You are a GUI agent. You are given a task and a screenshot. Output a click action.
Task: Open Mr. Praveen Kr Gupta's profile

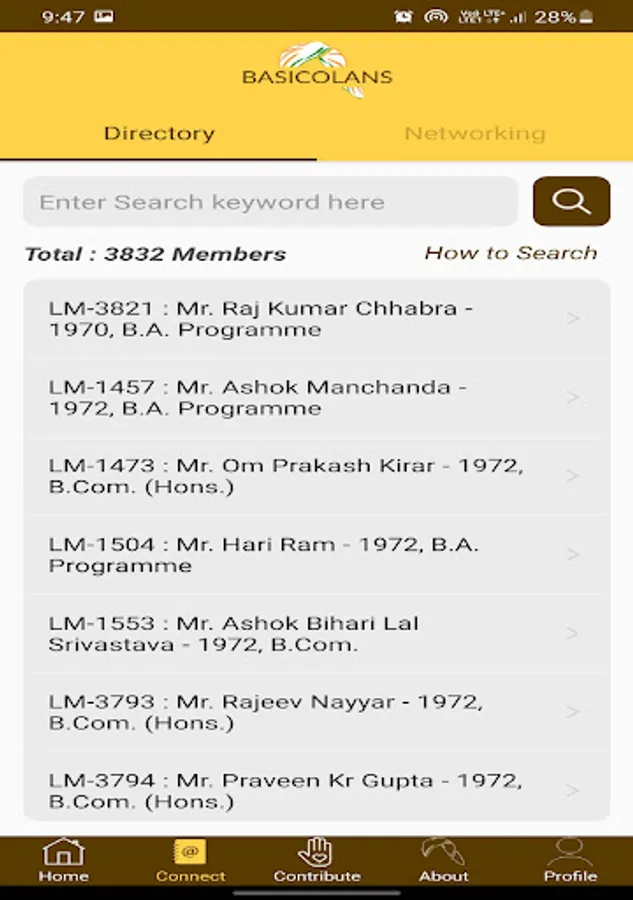[316, 790]
